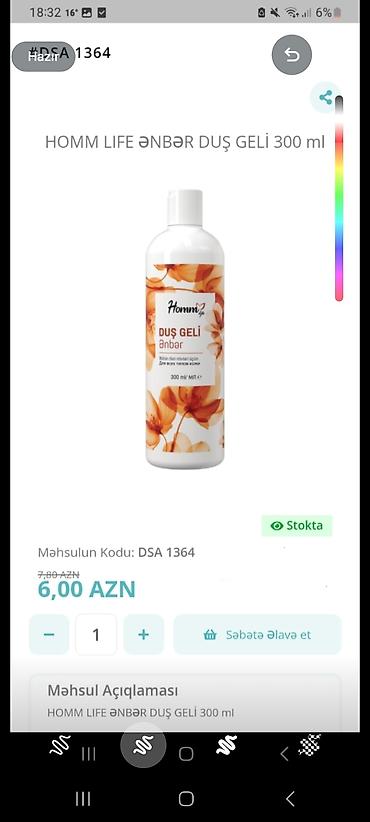
Task: Go back with the system back button
Action: point(290,798)
